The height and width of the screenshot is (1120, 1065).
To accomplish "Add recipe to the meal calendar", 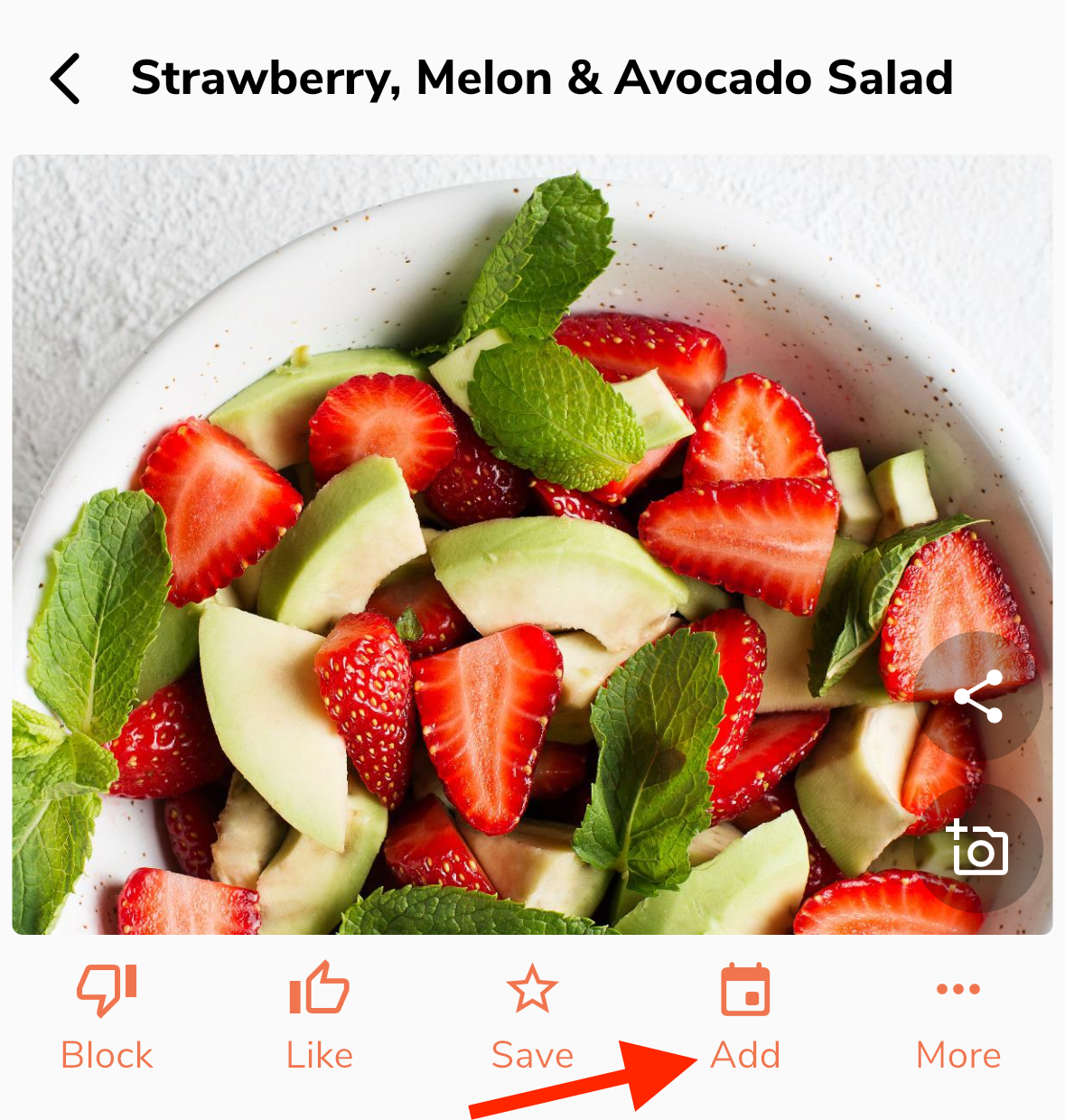I will coord(745,1017).
